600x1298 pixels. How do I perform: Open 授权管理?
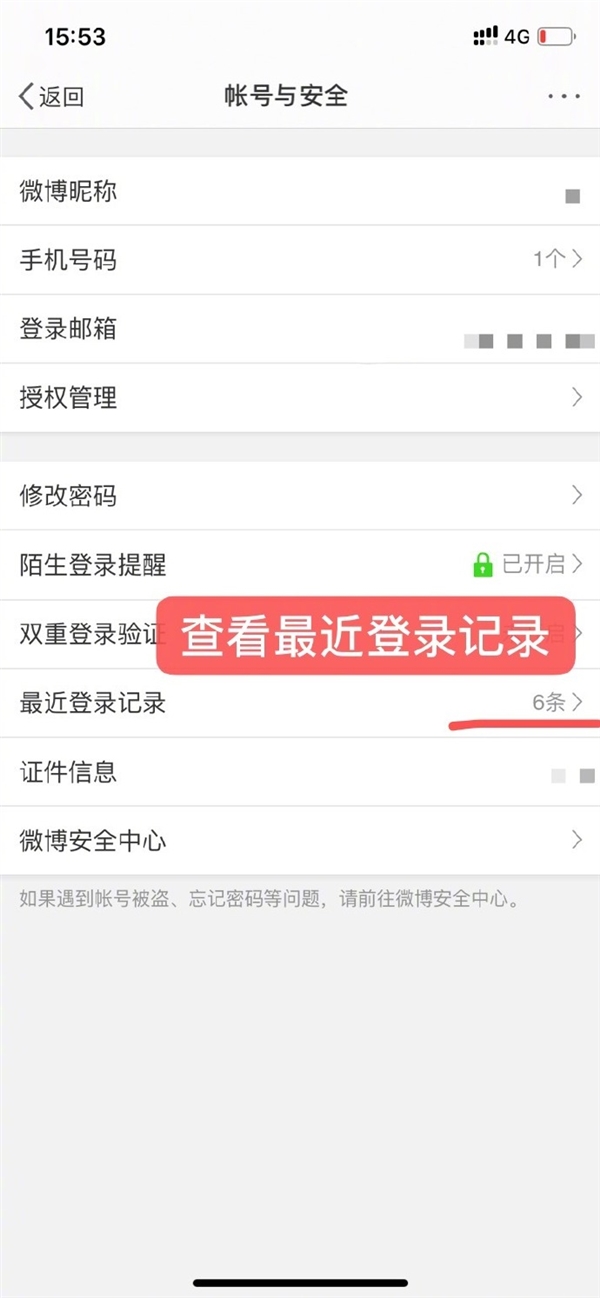[300, 398]
